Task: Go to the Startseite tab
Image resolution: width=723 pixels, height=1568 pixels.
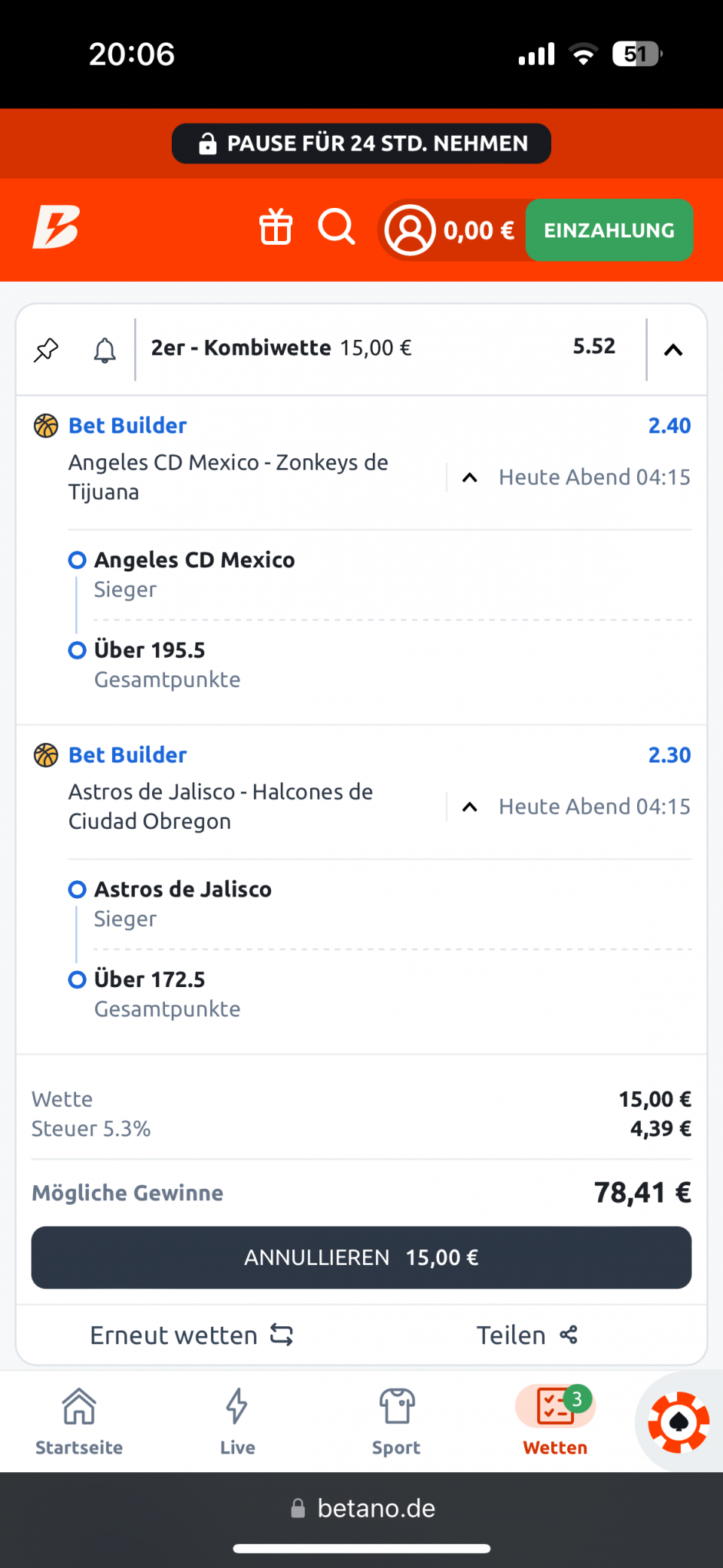Action: (79, 1421)
